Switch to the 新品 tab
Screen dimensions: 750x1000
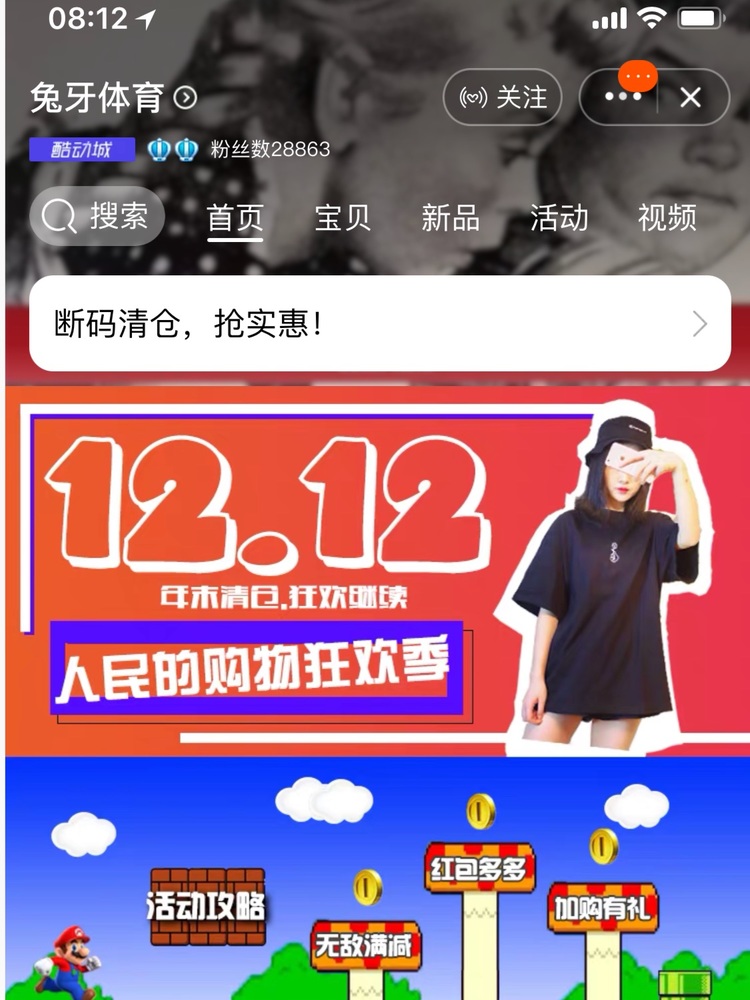click(450, 218)
